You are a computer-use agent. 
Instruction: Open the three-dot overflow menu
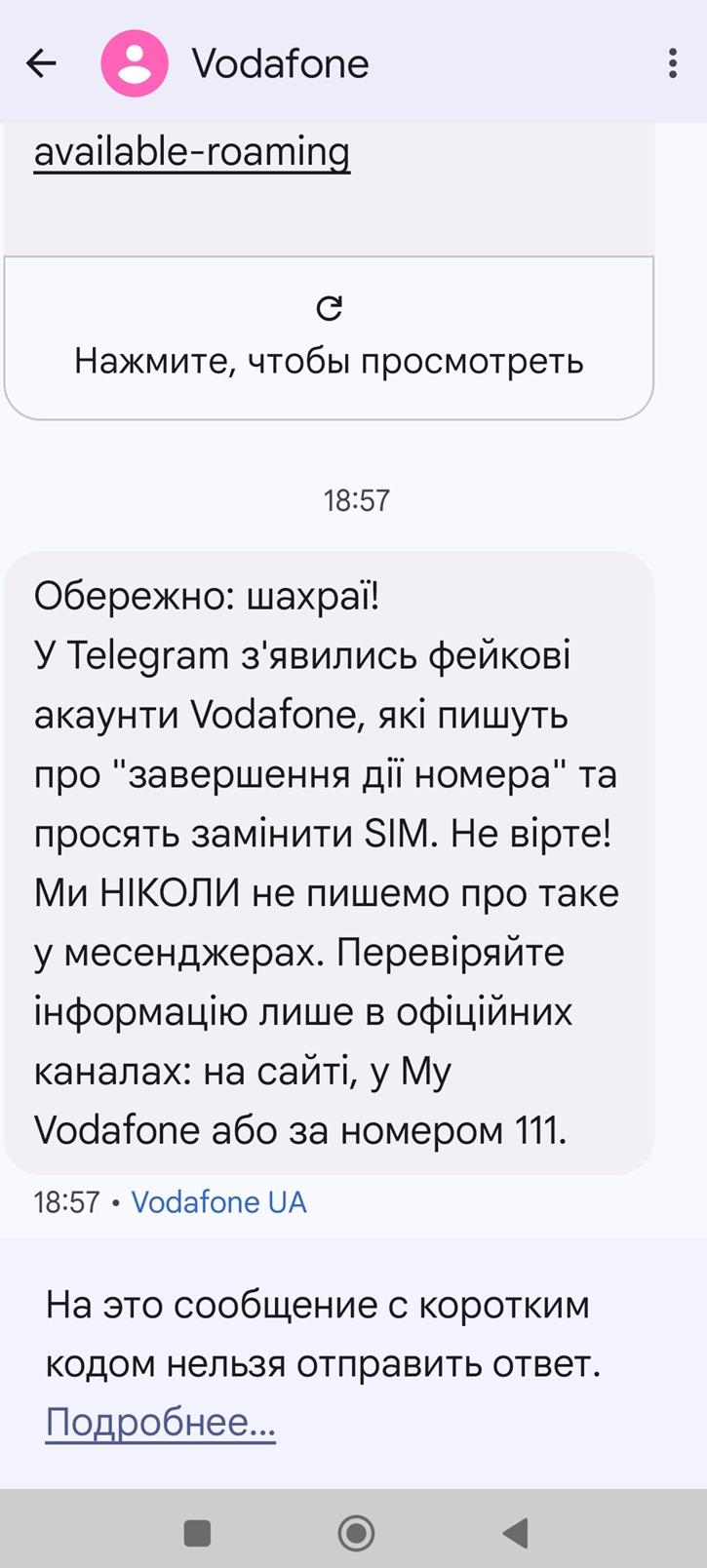672,63
